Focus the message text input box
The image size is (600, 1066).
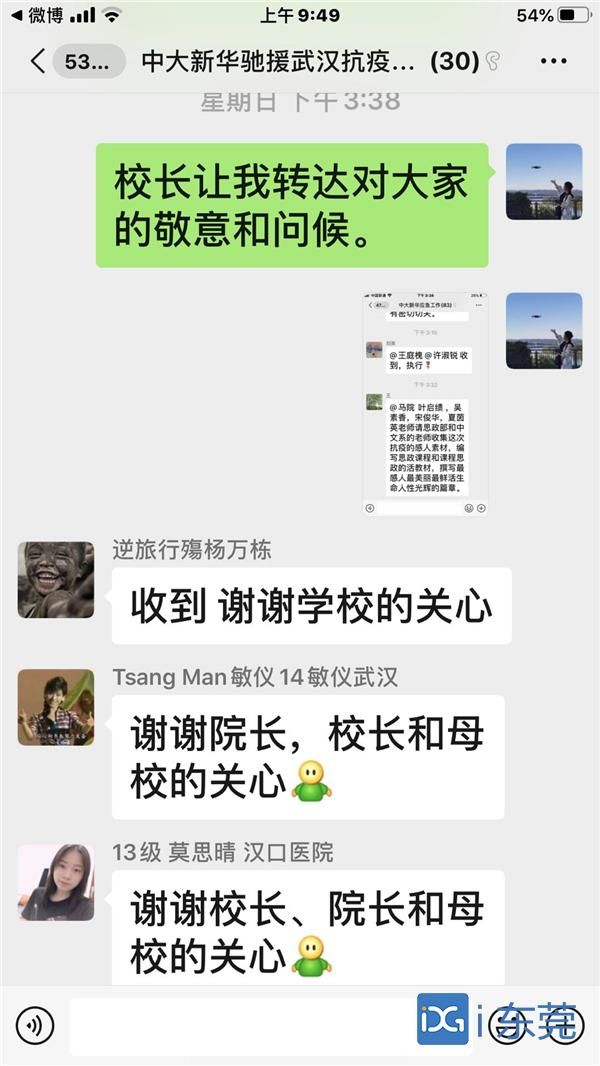point(240,1025)
